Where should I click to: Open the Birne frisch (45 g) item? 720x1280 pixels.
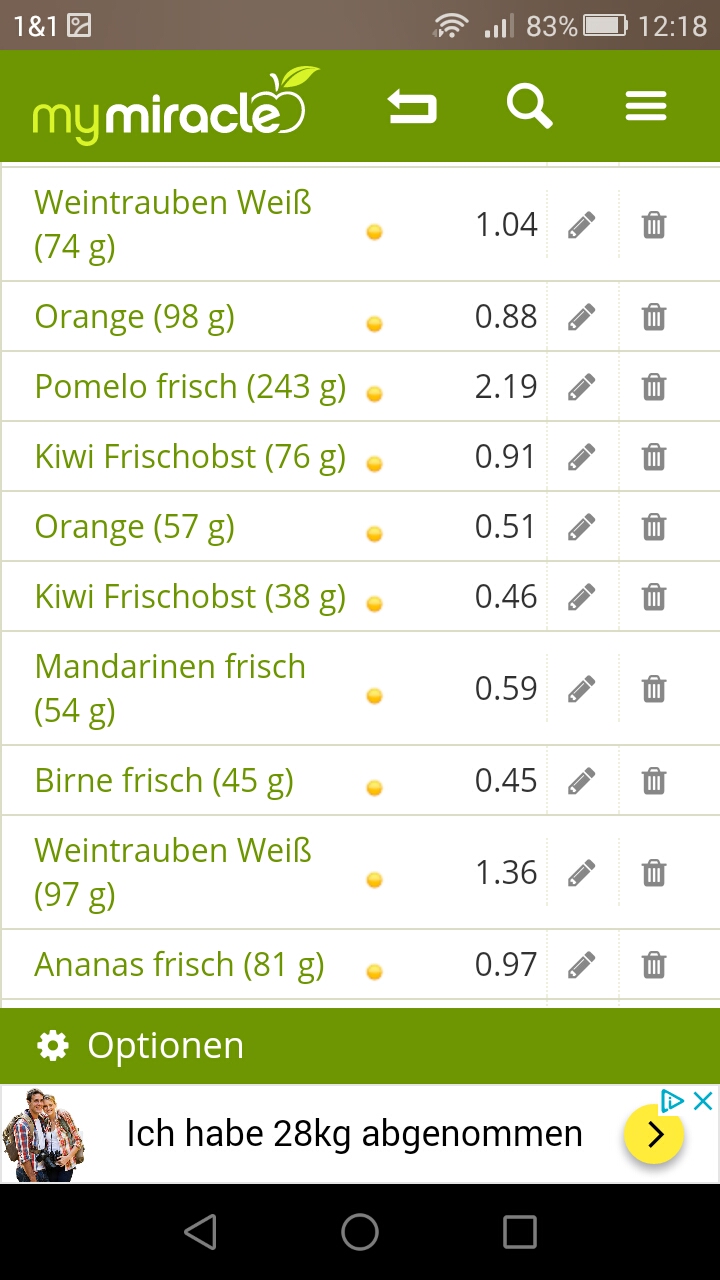pos(164,781)
